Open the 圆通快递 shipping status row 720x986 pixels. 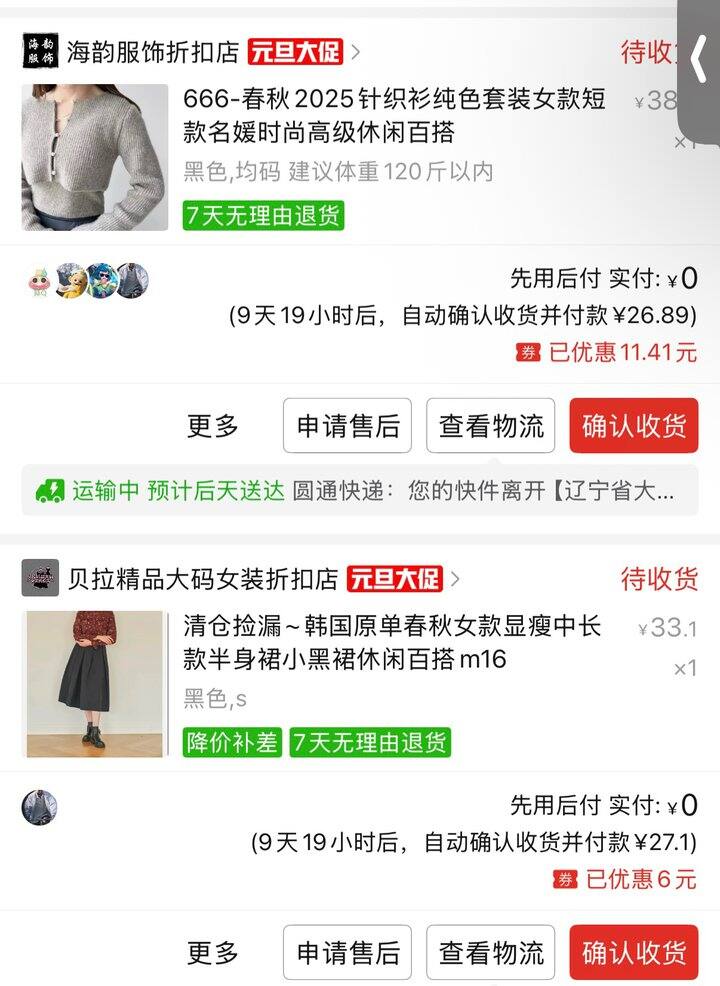pyautogui.click(x=360, y=491)
